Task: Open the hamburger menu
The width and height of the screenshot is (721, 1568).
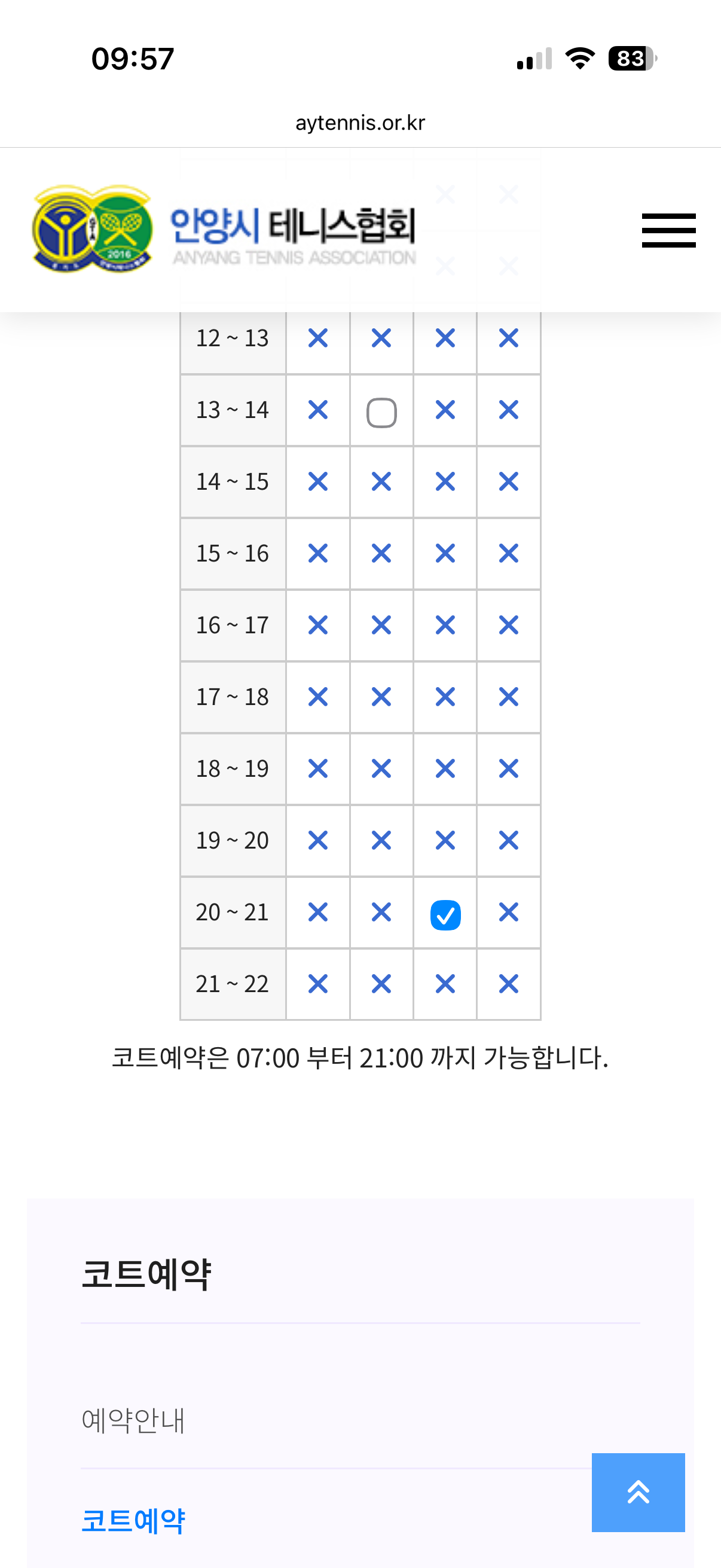Action: tap(668, 231)
